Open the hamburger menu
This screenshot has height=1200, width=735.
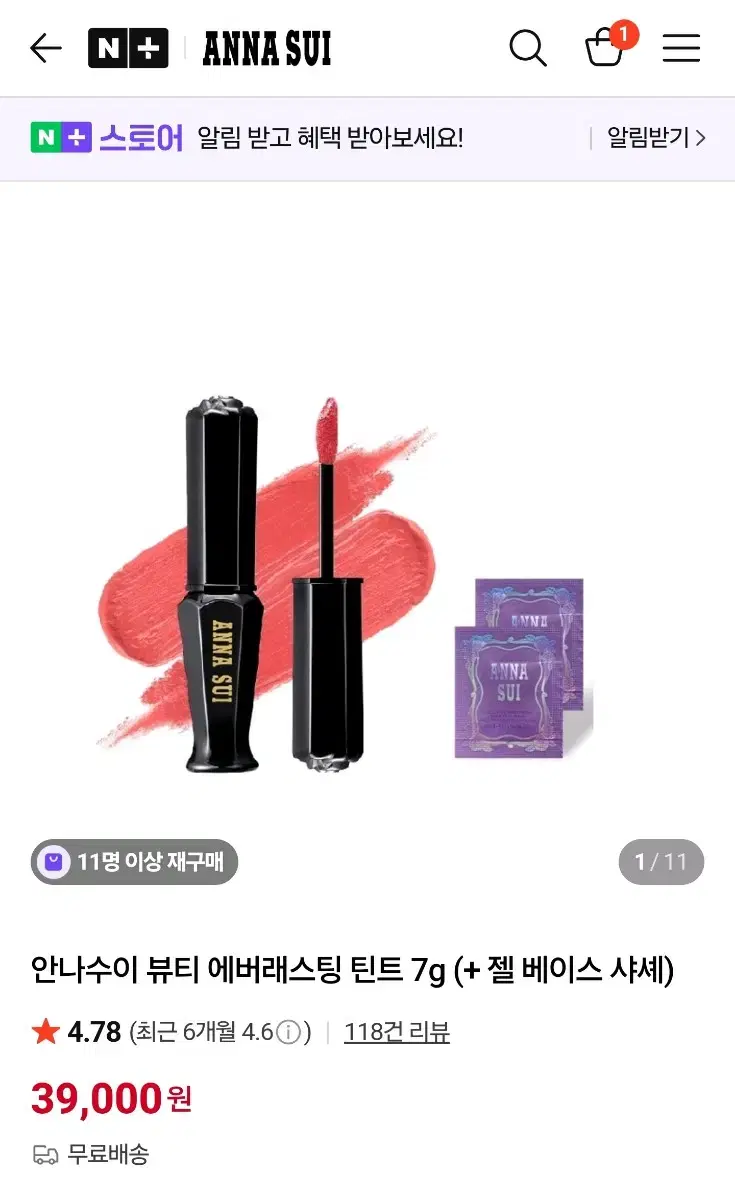(681, 47)
